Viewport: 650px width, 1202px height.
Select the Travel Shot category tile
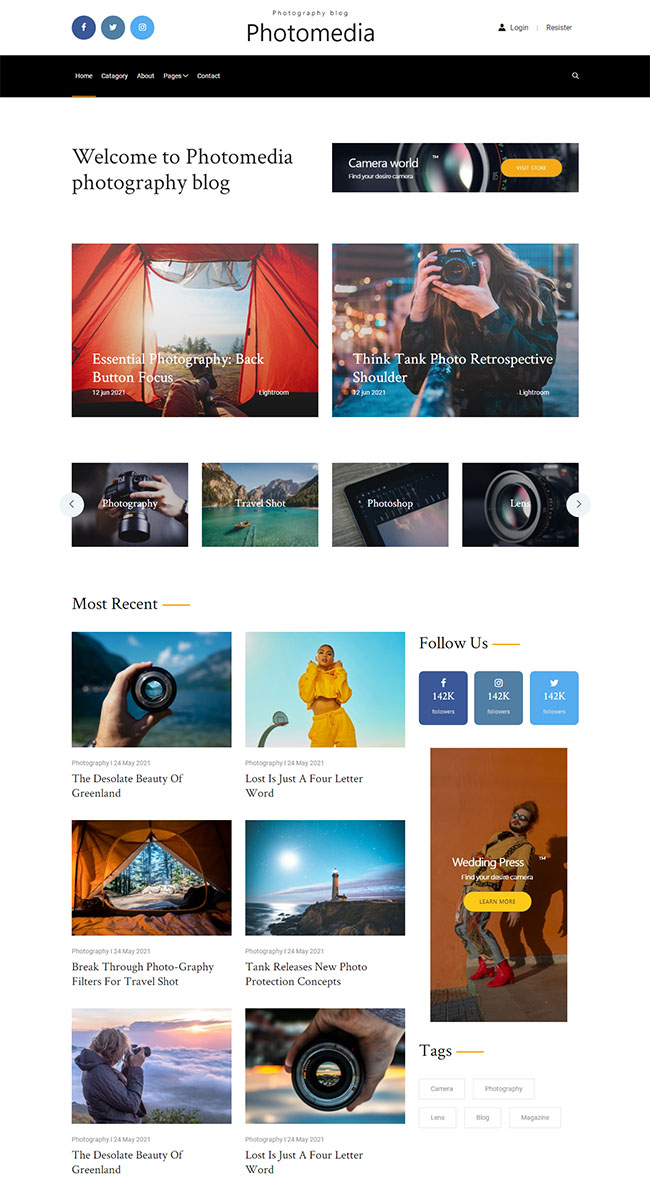(260, 504)
